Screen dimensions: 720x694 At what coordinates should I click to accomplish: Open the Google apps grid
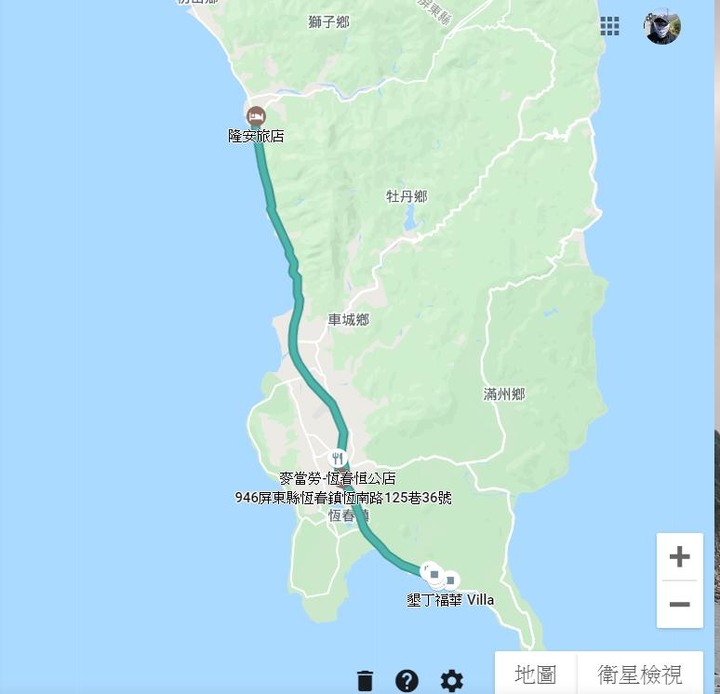(x=610, y=26)
